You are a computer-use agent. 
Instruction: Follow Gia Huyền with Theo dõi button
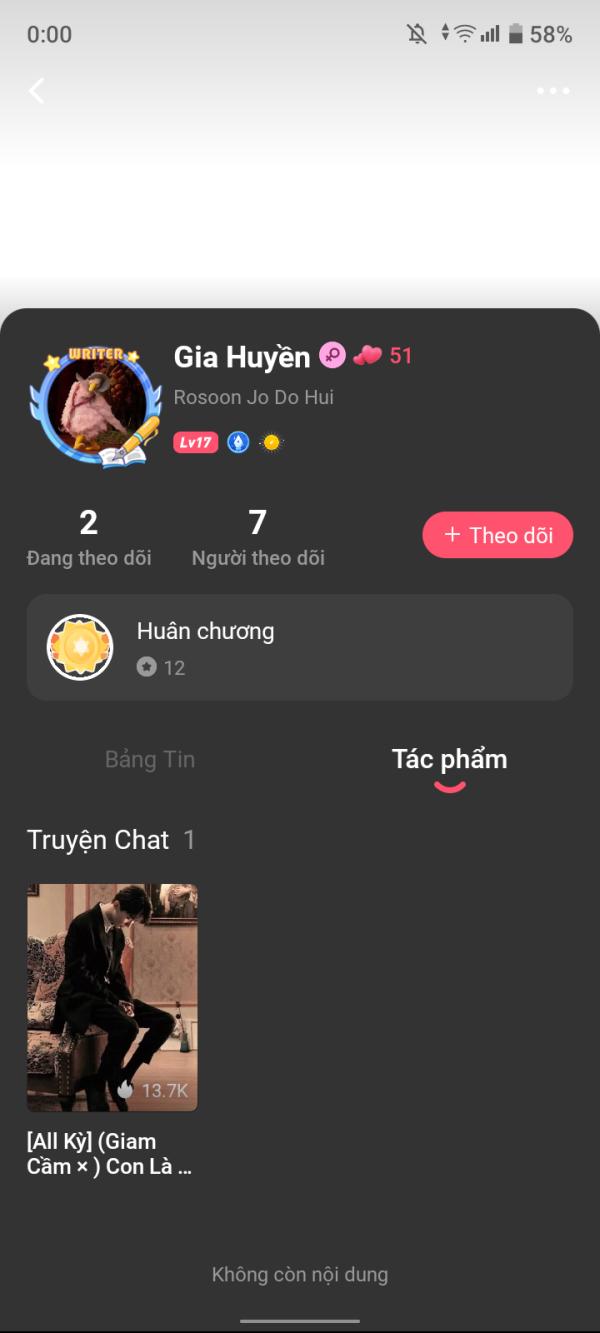tap(497, 535)
